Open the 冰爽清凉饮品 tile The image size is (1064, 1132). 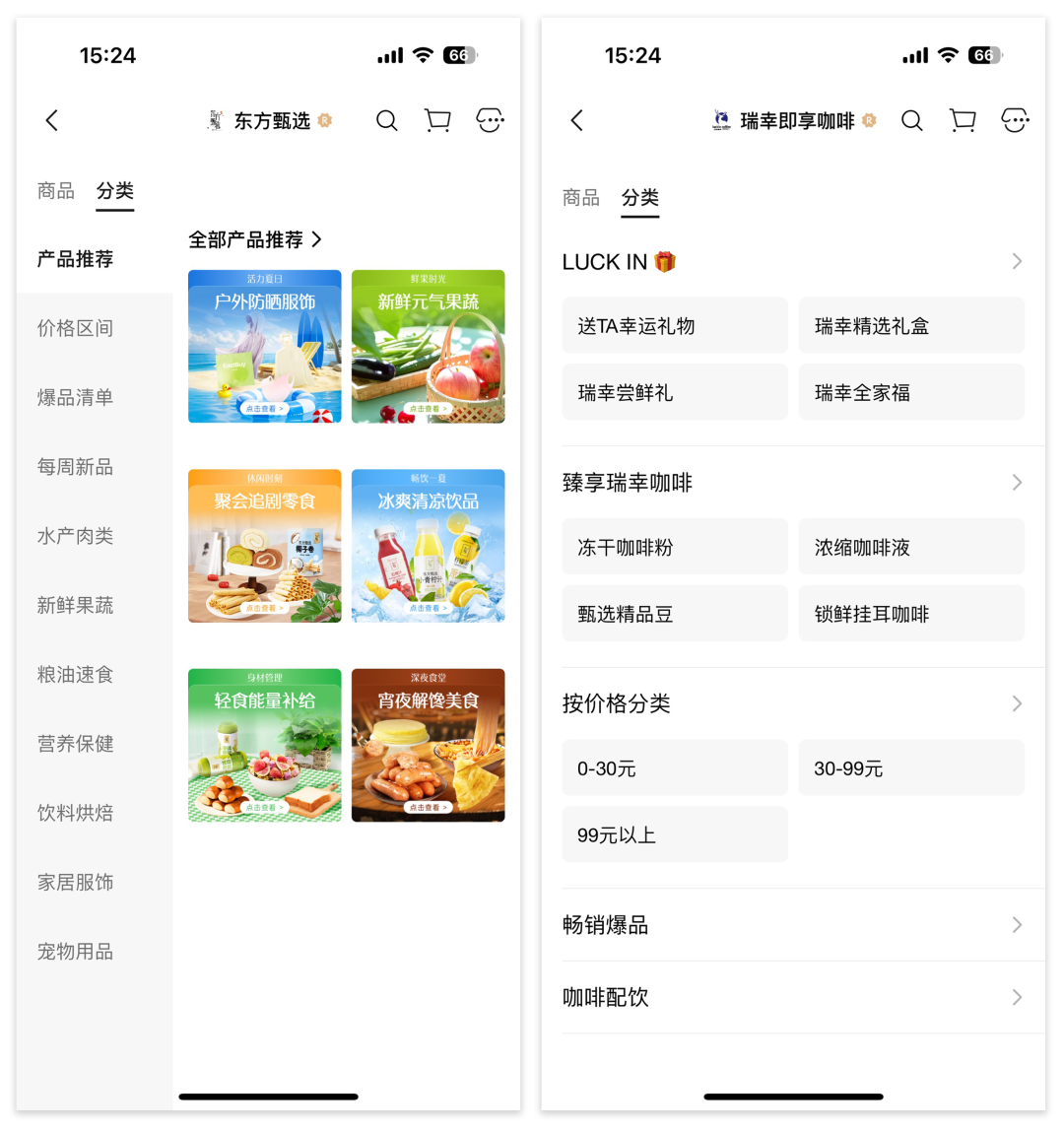(428, 546)
